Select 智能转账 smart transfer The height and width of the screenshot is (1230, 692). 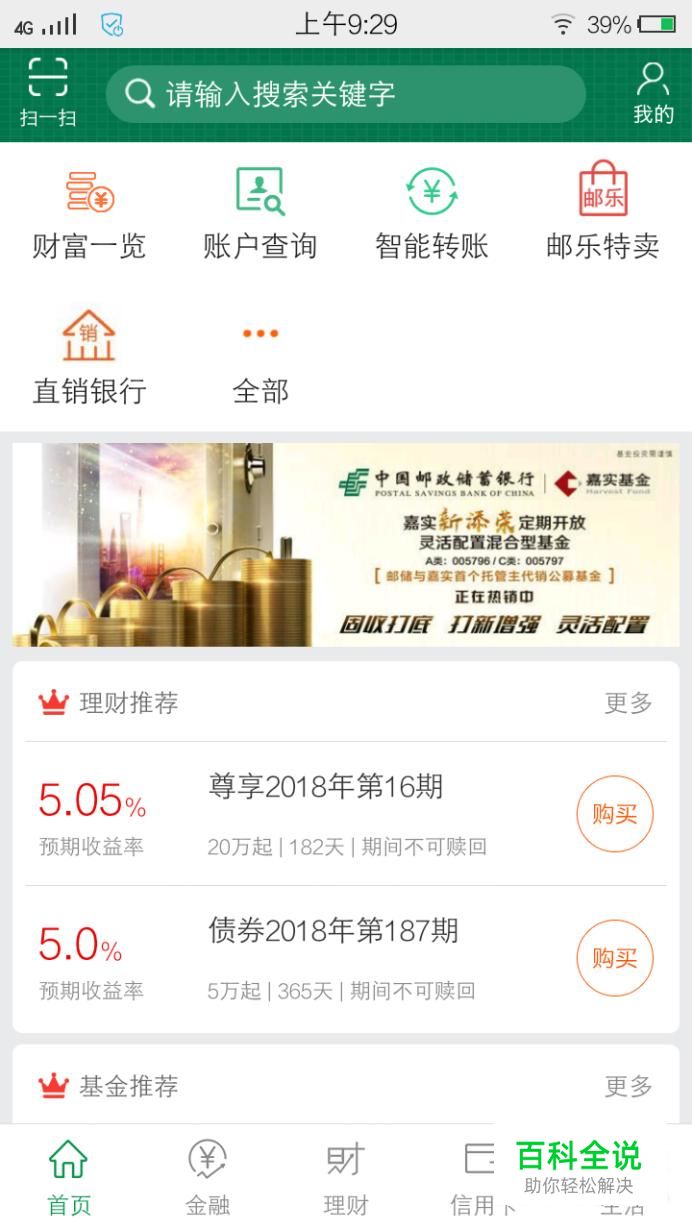point(432,215)
